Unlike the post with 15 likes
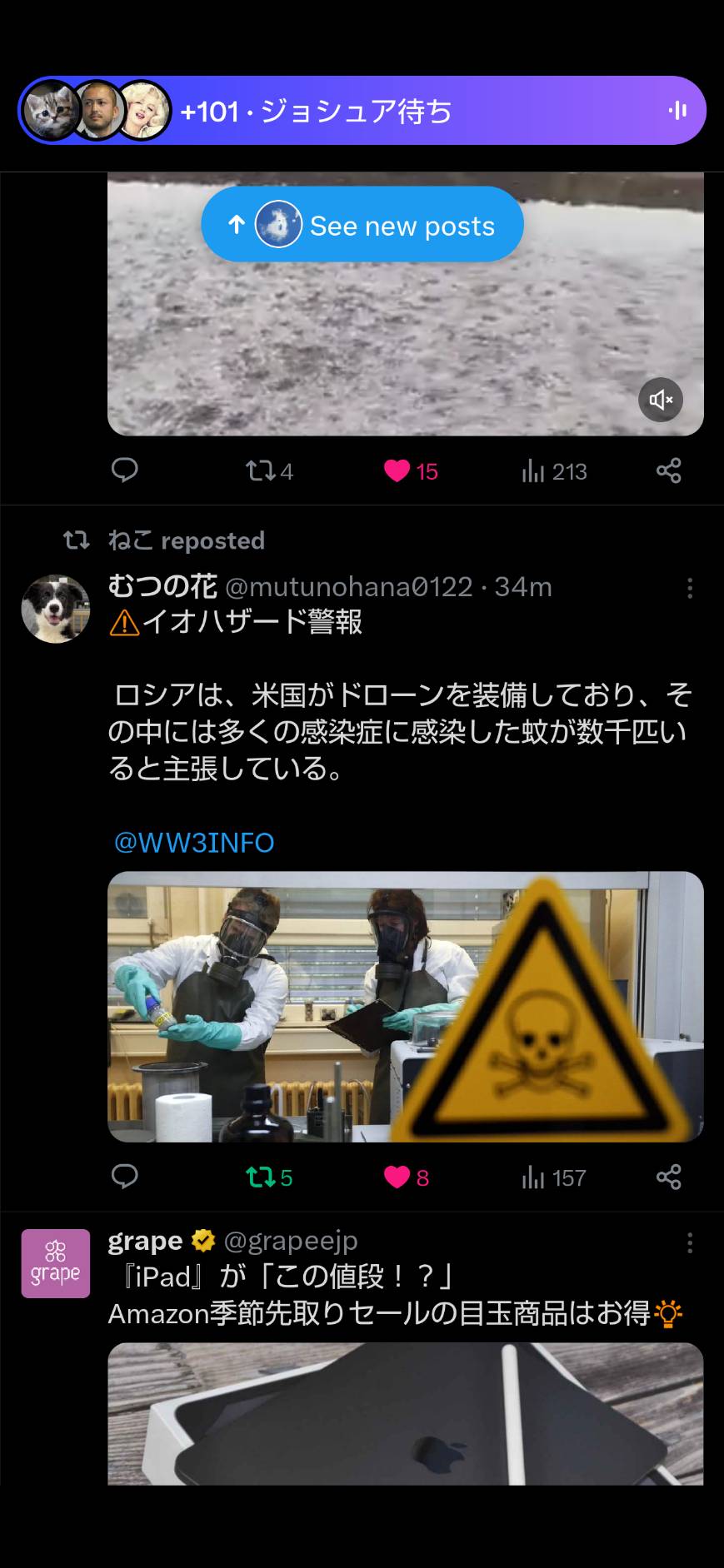 click(x=411, y=471)
